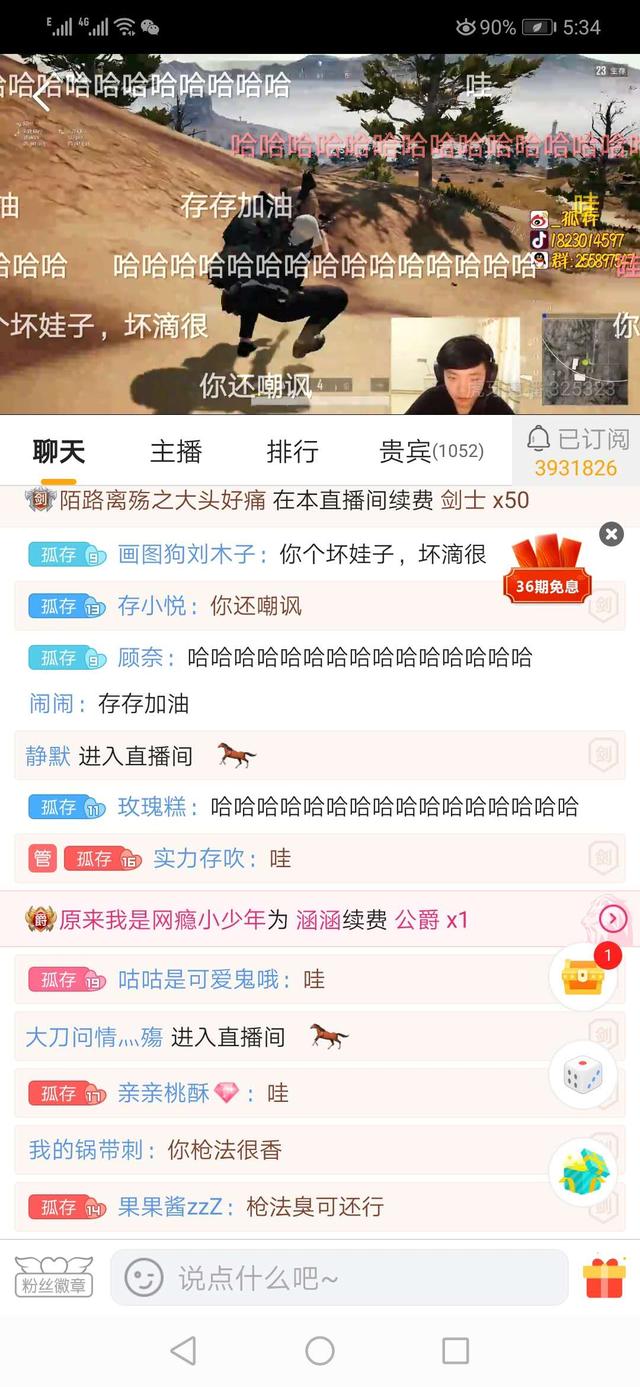Image resolution: width=640 pixels, height=1387 pixels.
Task: Tap the dice game icon
Action: [x=582, y=1076]
